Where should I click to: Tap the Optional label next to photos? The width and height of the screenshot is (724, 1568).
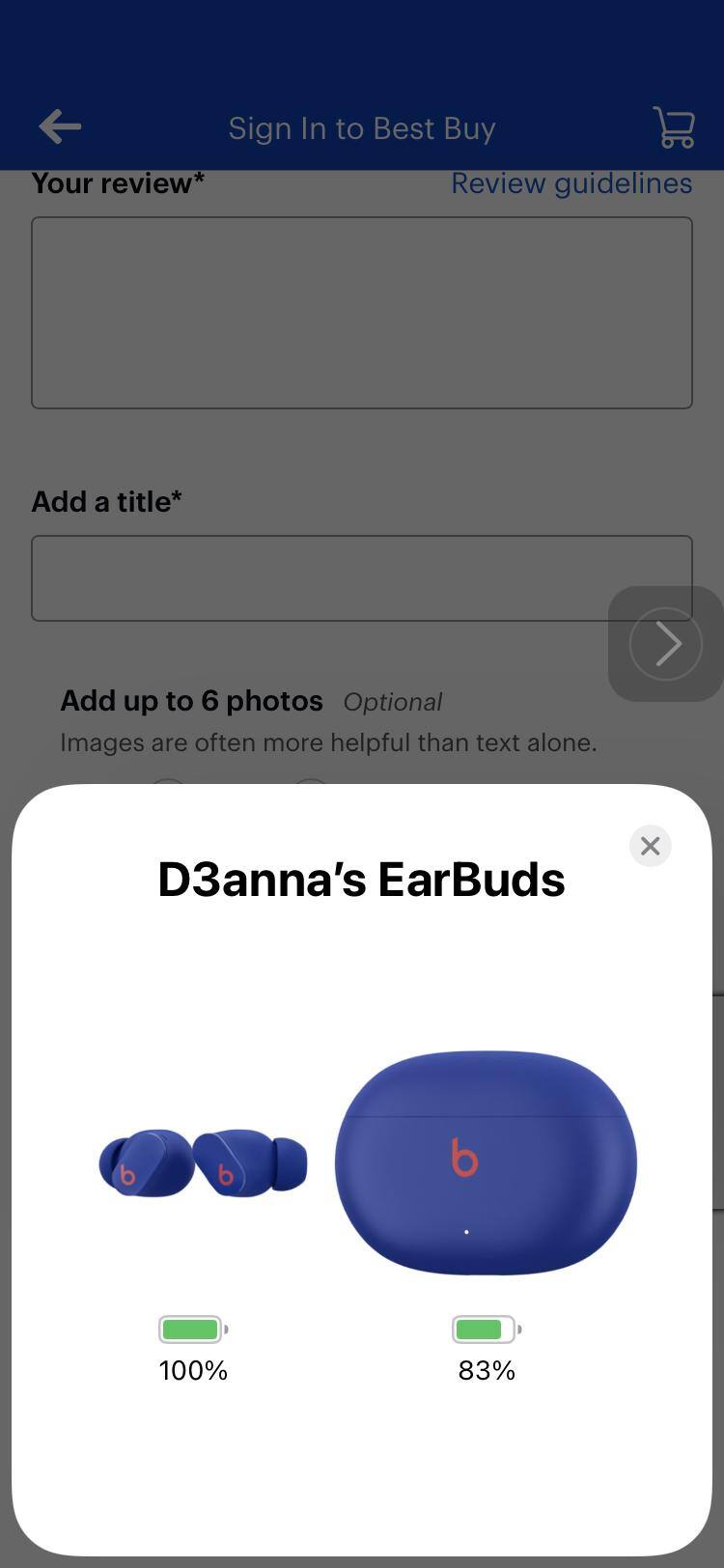[393, 702]
